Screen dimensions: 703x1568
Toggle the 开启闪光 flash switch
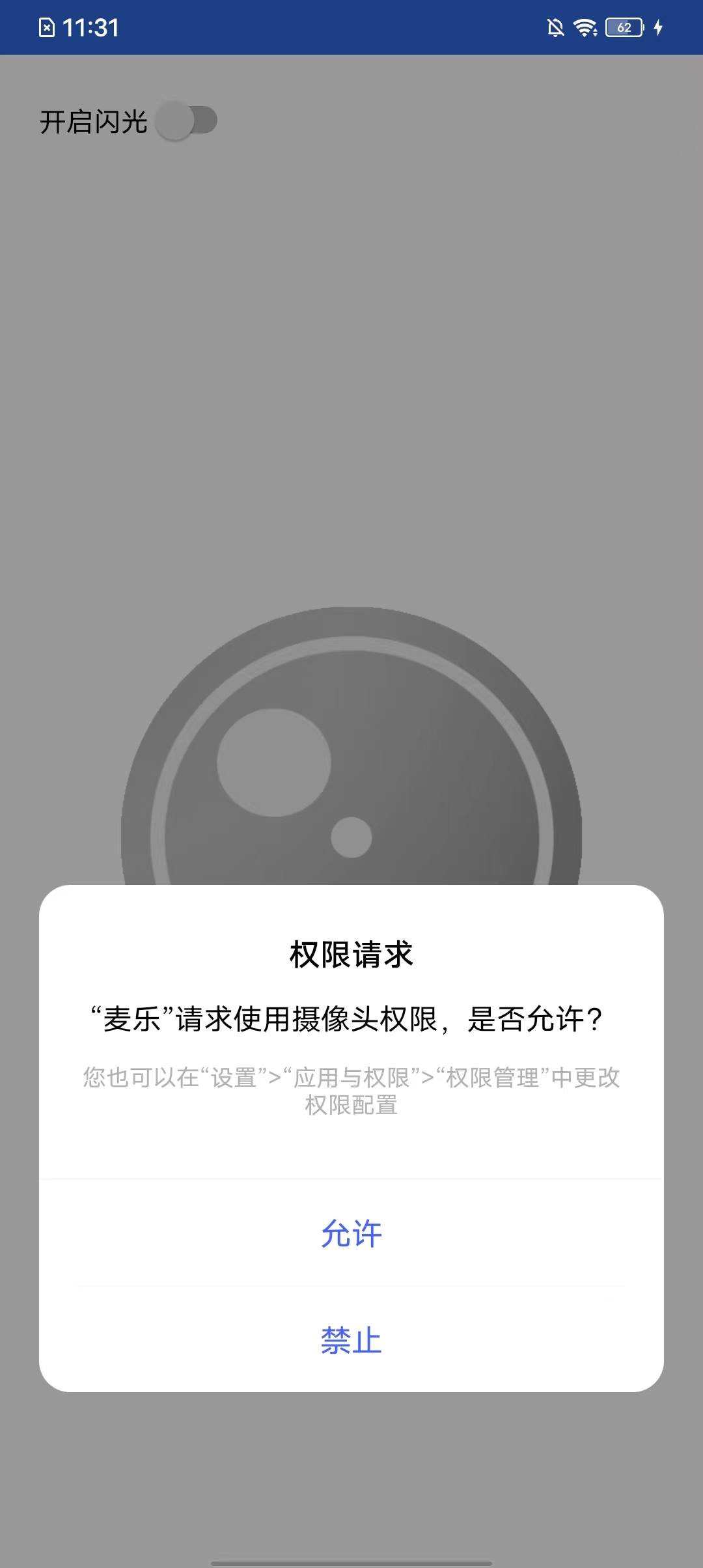tap(187, 121)
